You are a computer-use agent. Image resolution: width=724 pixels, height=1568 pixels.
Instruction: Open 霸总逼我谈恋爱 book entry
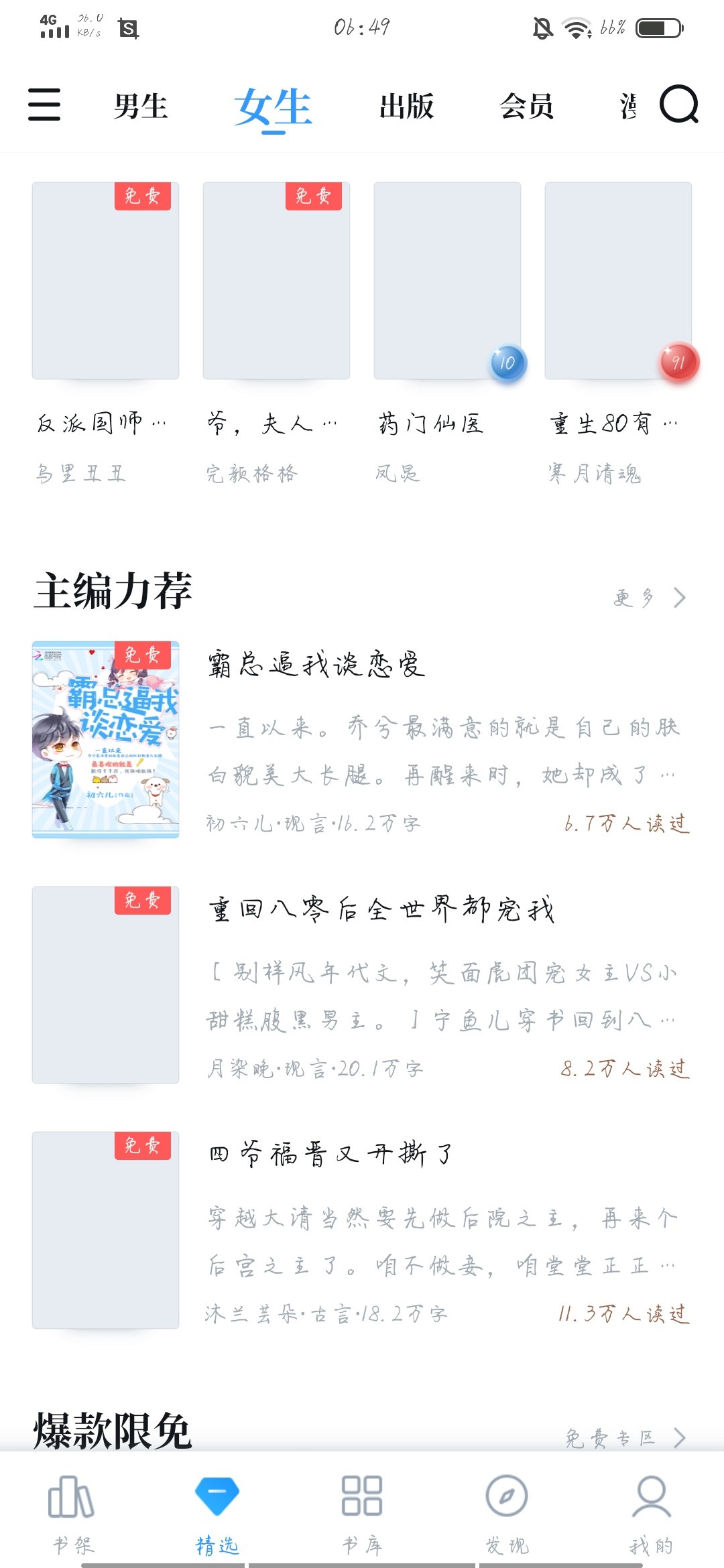tap(362, 740)
